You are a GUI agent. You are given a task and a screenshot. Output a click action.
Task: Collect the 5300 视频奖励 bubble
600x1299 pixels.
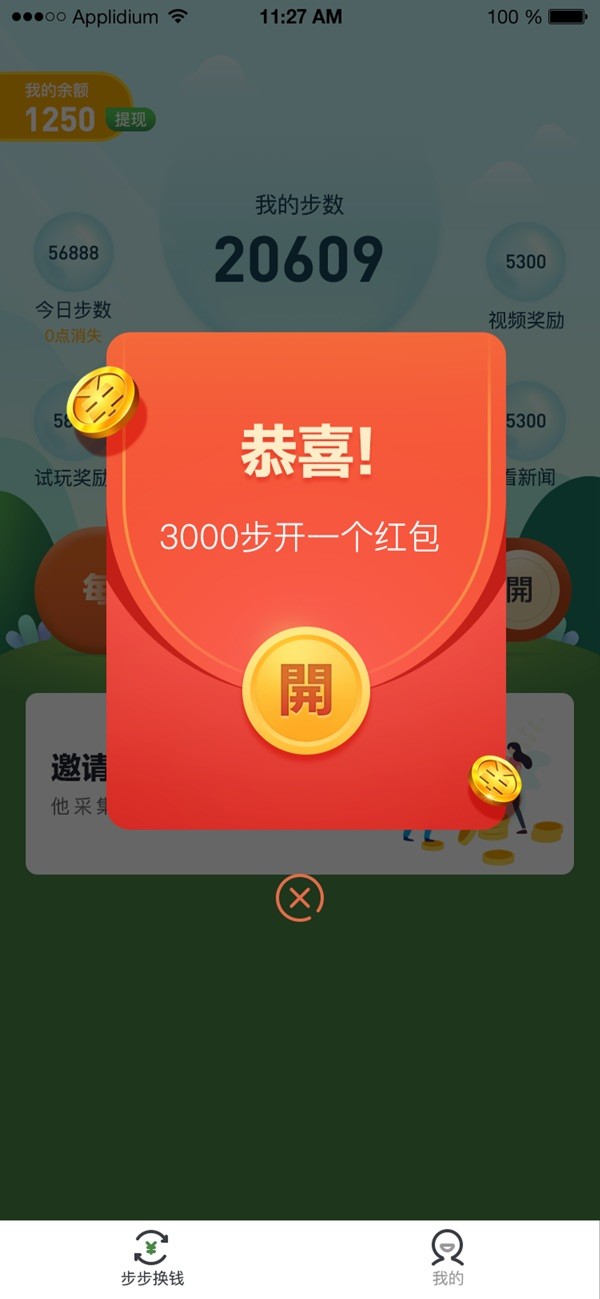coord(526,262)
